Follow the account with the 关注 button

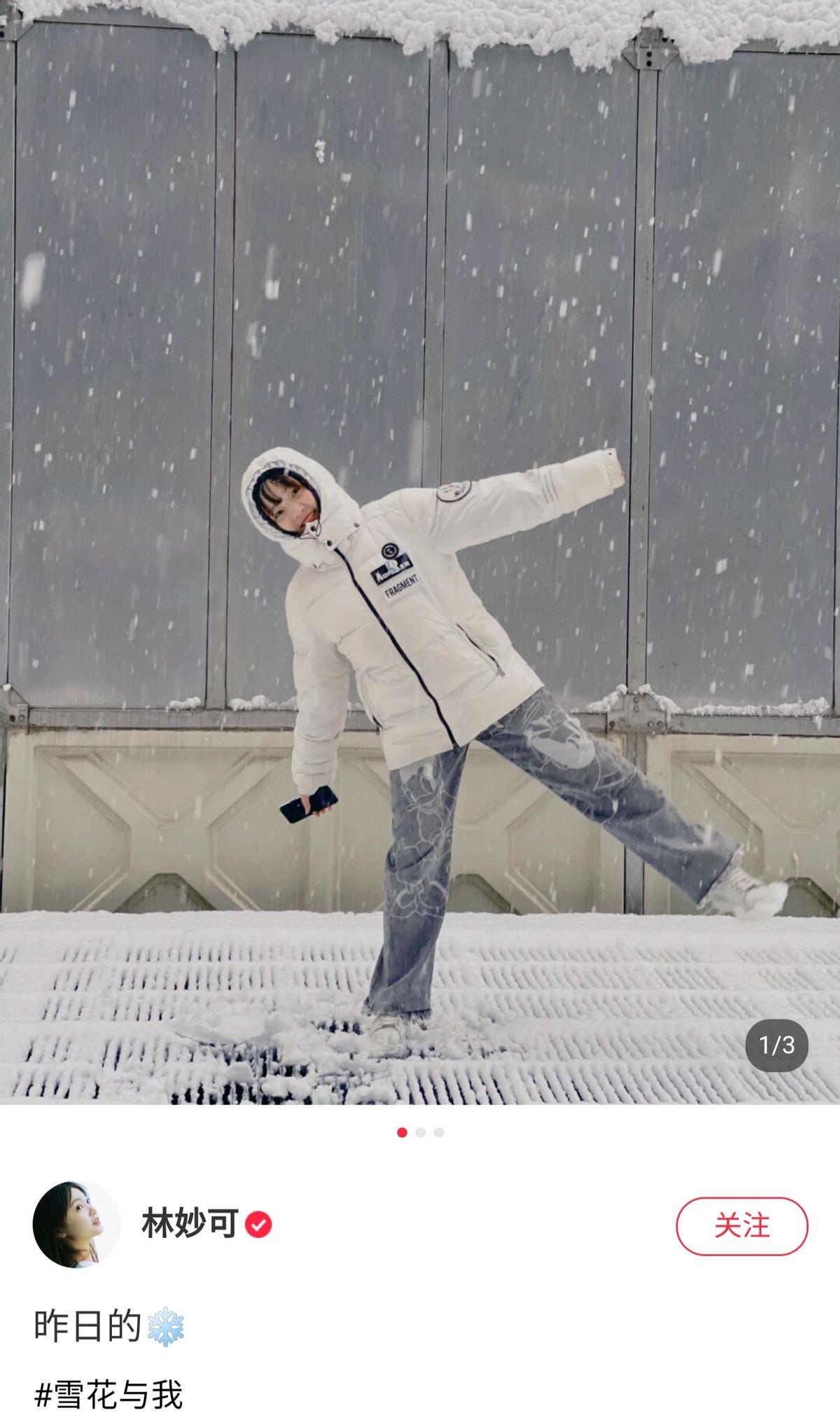pos(741,1226)
